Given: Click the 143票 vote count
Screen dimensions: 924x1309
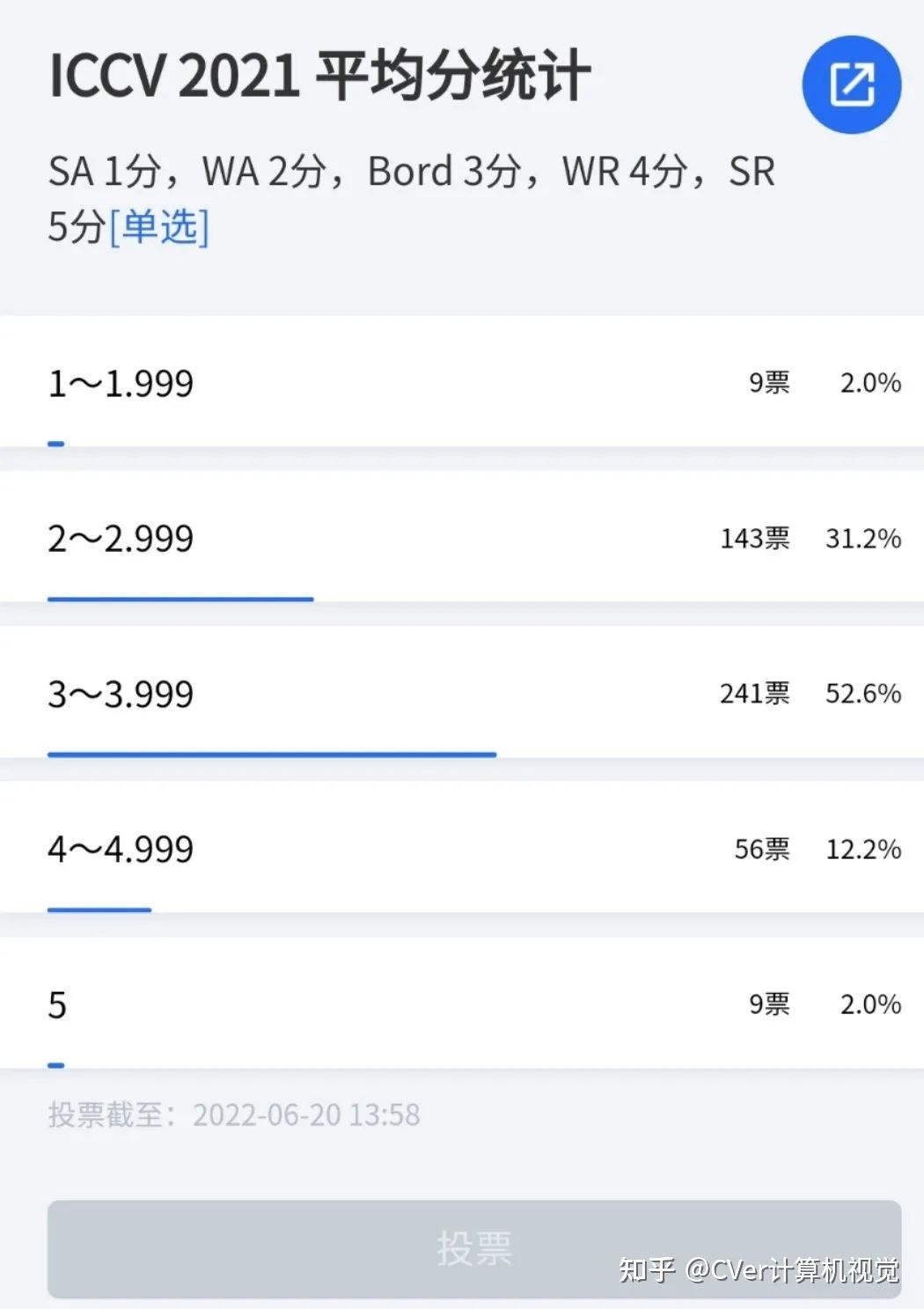Looking at the screenshot, I should click(753, 538).
